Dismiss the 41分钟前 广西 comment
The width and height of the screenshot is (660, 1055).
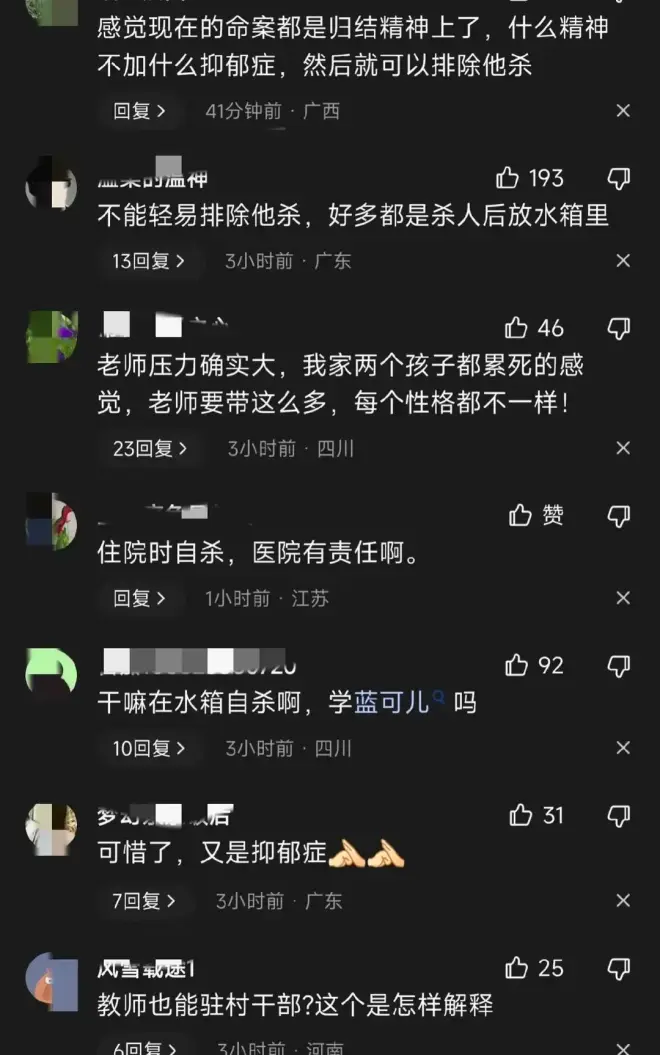623,111
